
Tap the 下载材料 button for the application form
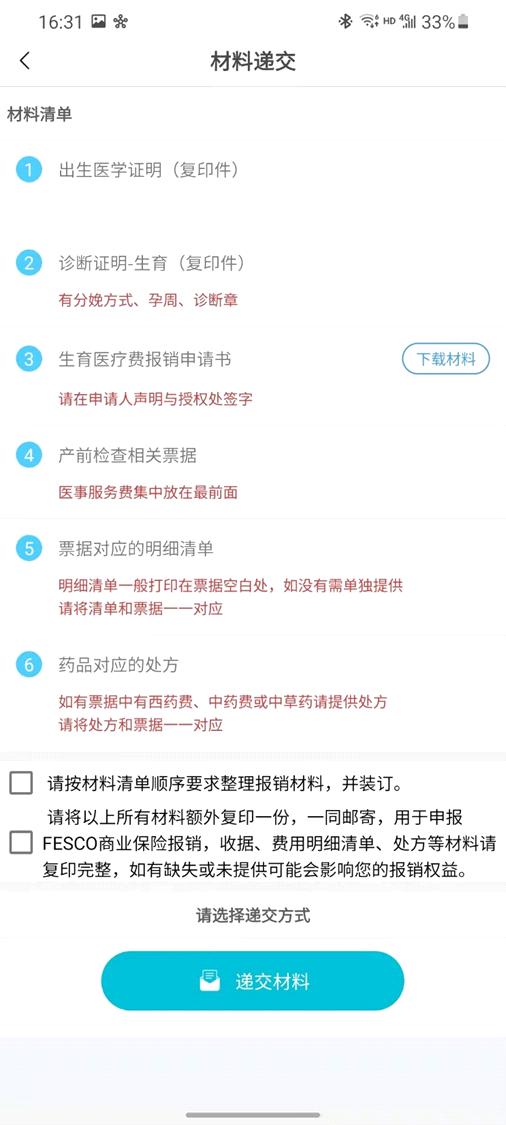(x=446, y=359)
